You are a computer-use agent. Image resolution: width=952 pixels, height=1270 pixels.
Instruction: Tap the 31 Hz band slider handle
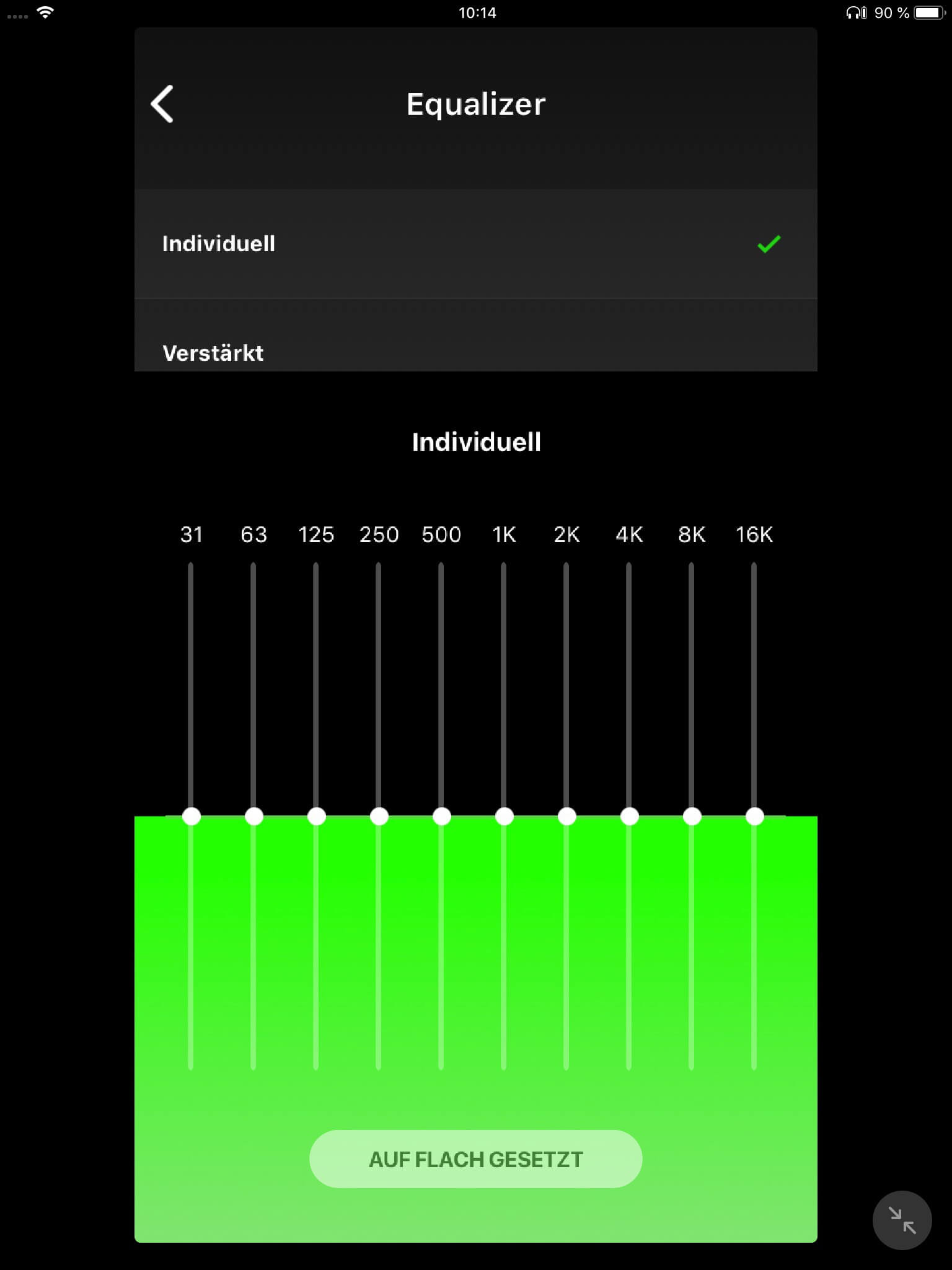[x=192, y=816]
